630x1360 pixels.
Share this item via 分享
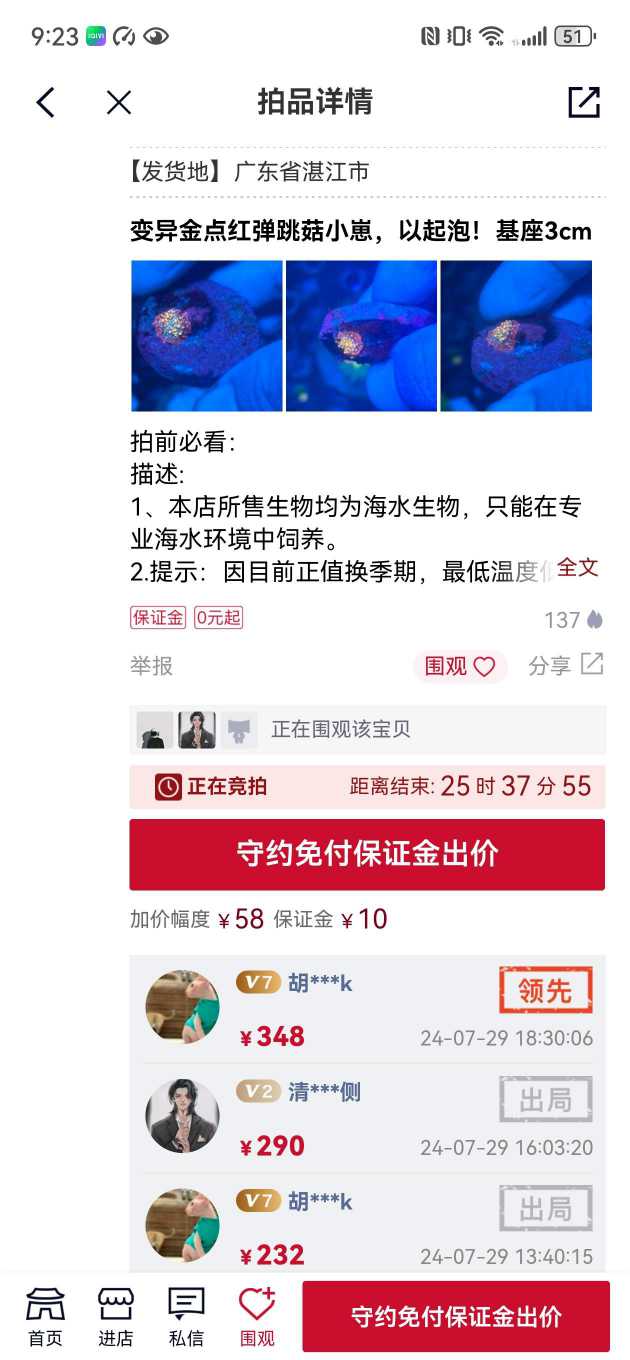click(566, 666)
